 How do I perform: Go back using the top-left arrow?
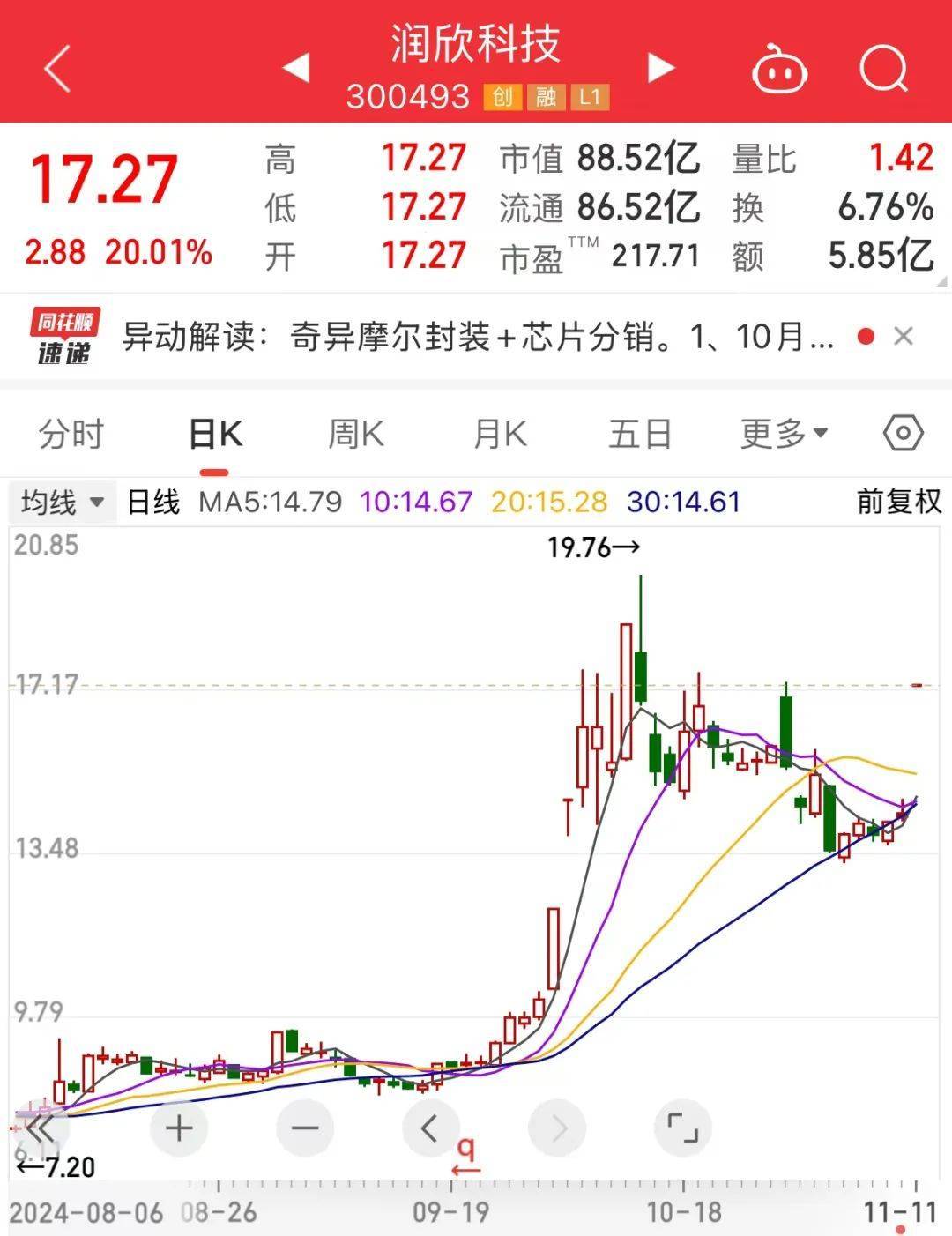coord(55,67)
